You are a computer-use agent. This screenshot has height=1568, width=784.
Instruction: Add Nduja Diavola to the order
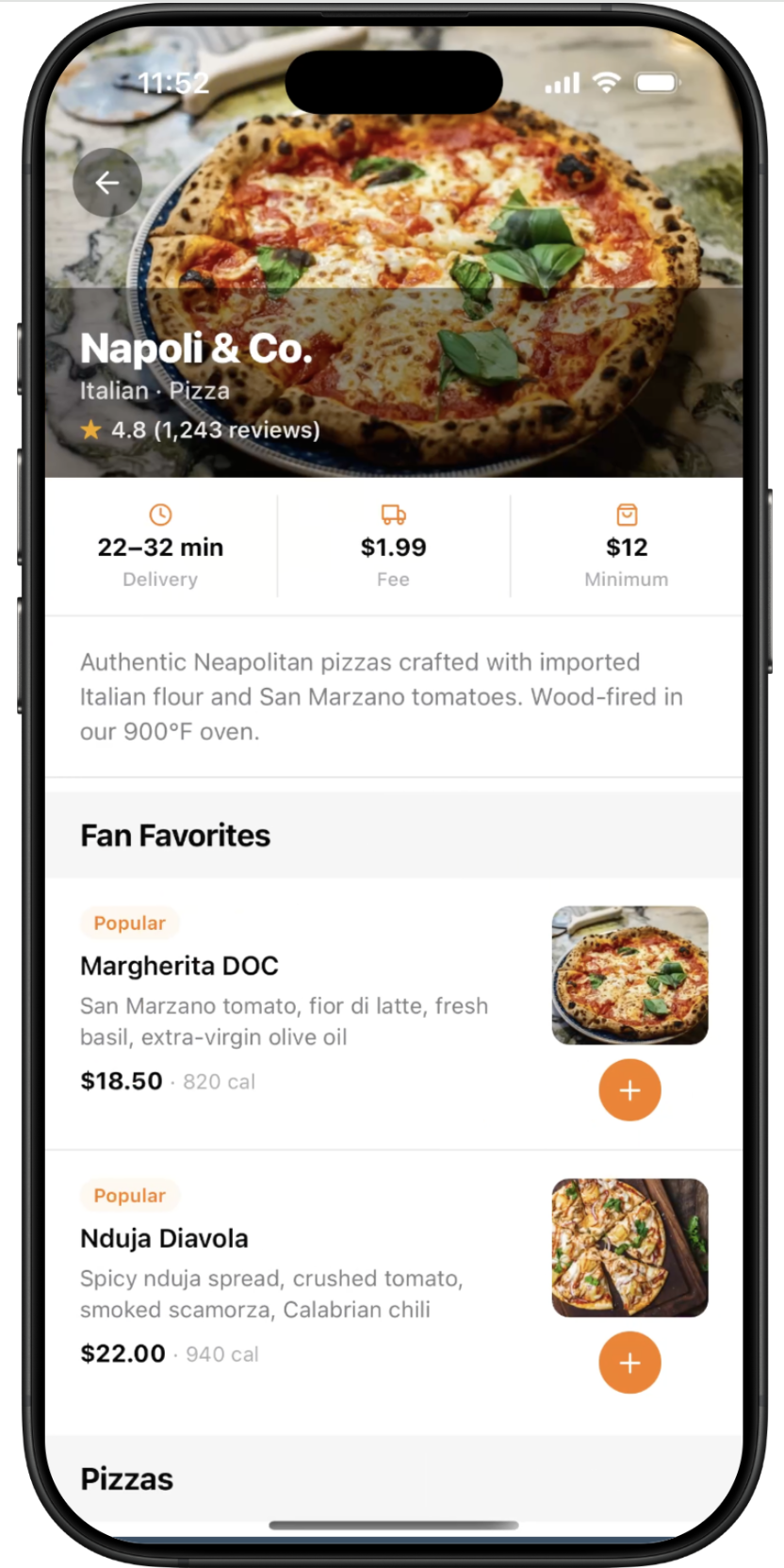[x=629, y=1363]
